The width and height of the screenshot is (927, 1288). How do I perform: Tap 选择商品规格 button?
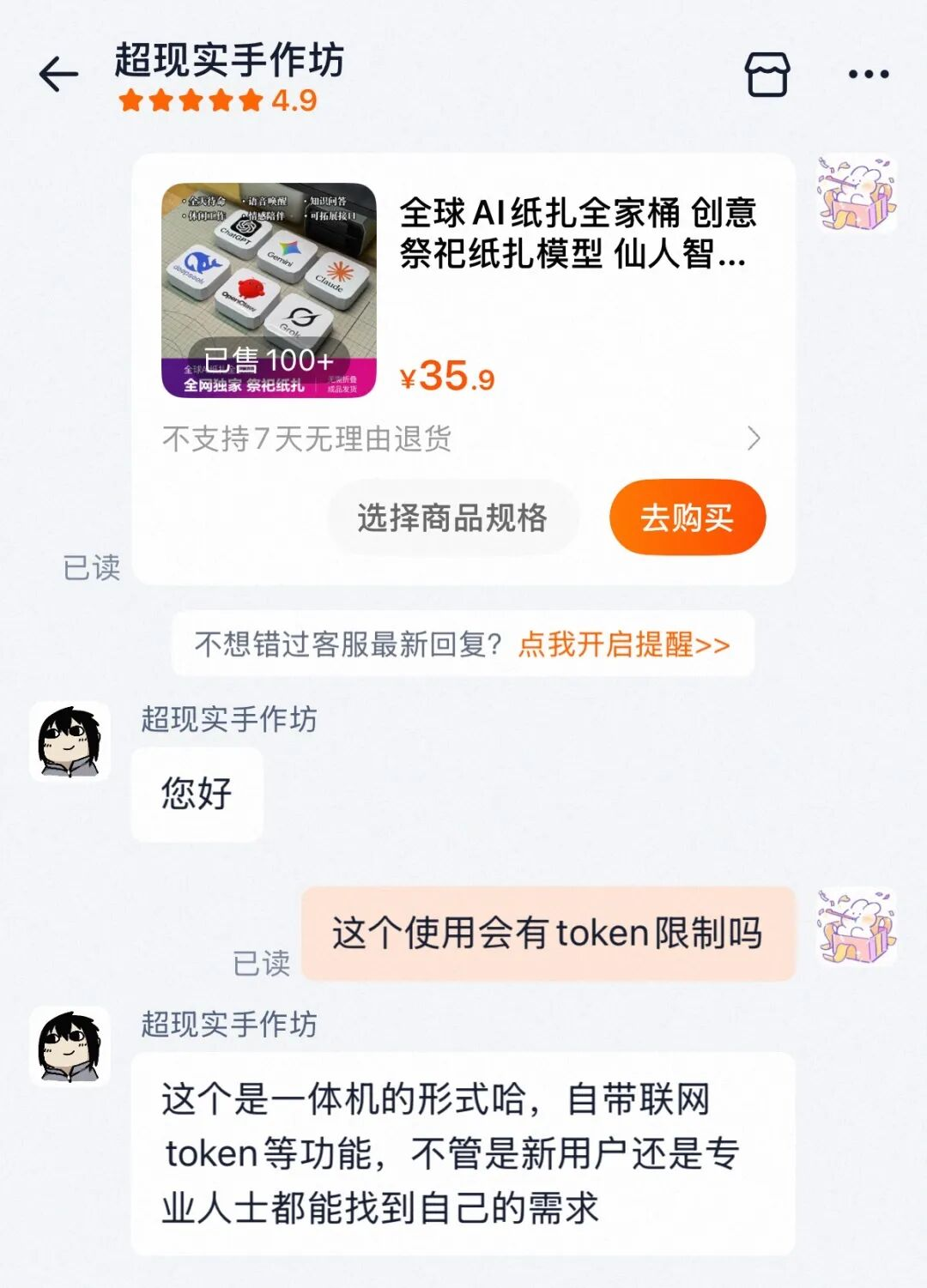click(452, 517)
